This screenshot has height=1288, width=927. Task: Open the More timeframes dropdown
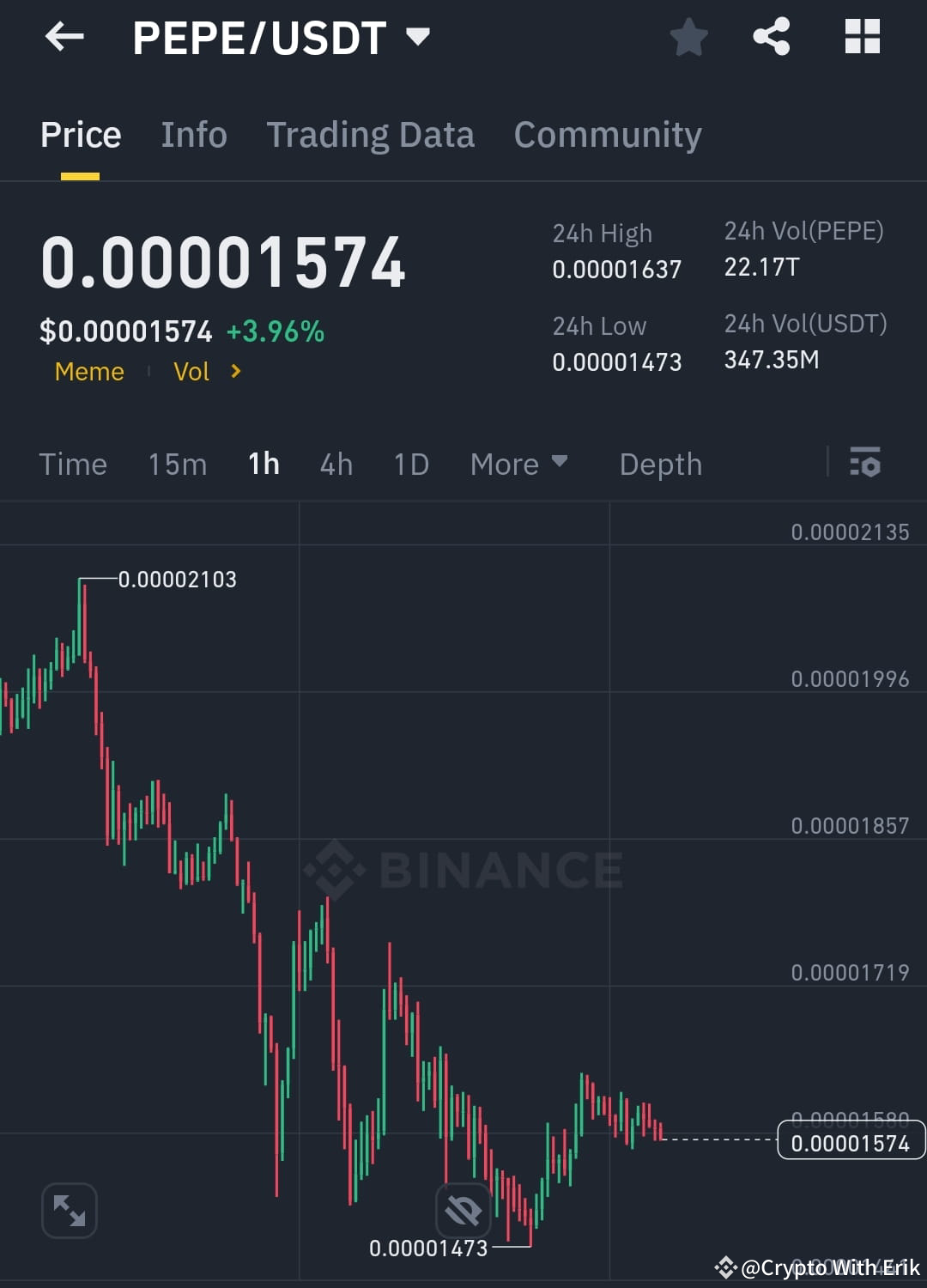(520, 464)
